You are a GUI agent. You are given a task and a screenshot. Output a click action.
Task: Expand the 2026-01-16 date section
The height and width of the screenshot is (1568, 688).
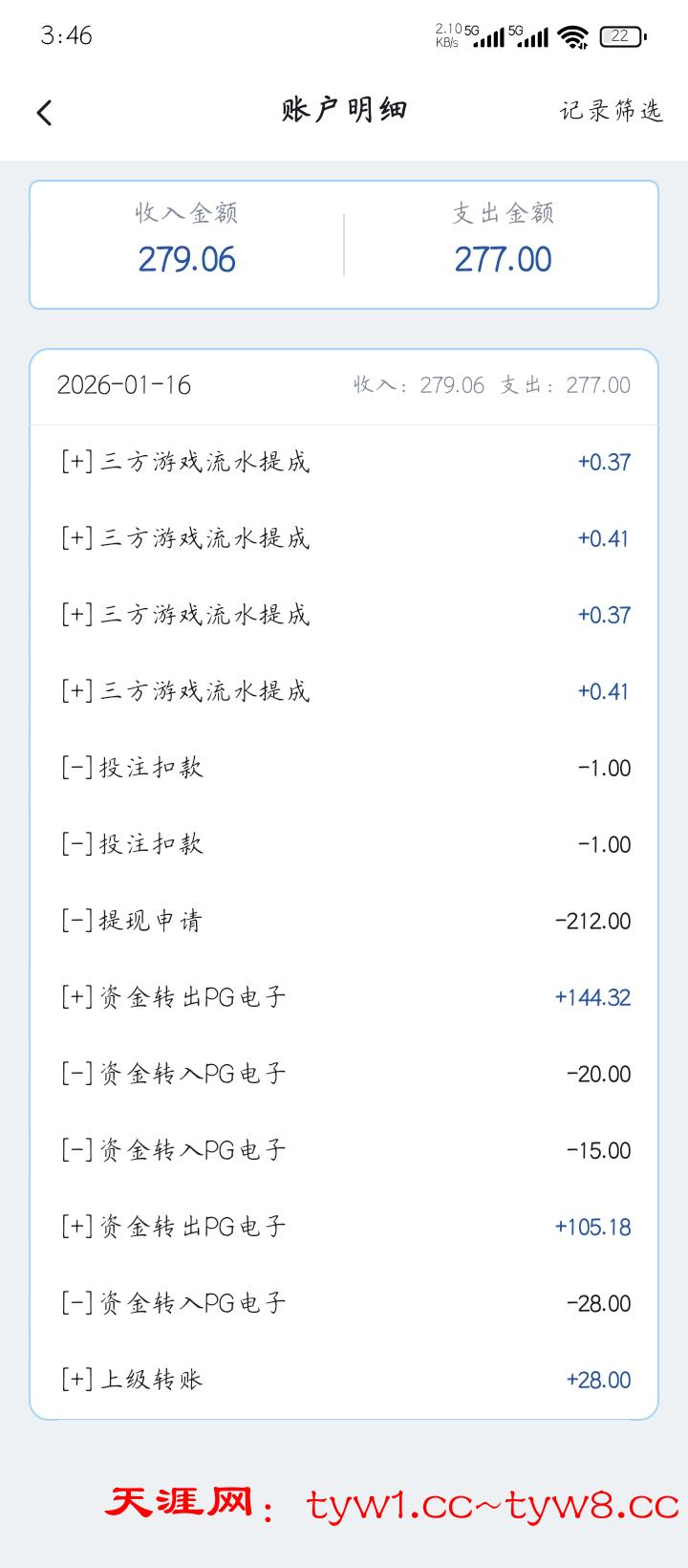click(x=123, y=386)
